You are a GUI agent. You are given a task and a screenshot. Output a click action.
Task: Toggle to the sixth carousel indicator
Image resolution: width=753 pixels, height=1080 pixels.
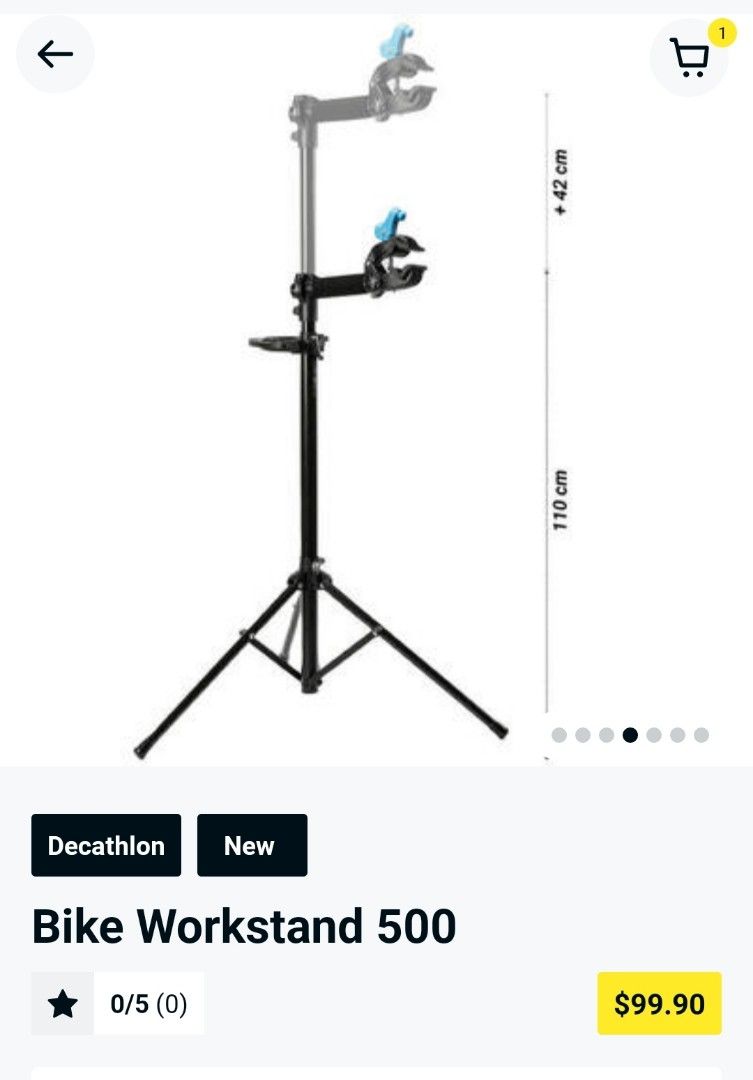click(679, 733)
